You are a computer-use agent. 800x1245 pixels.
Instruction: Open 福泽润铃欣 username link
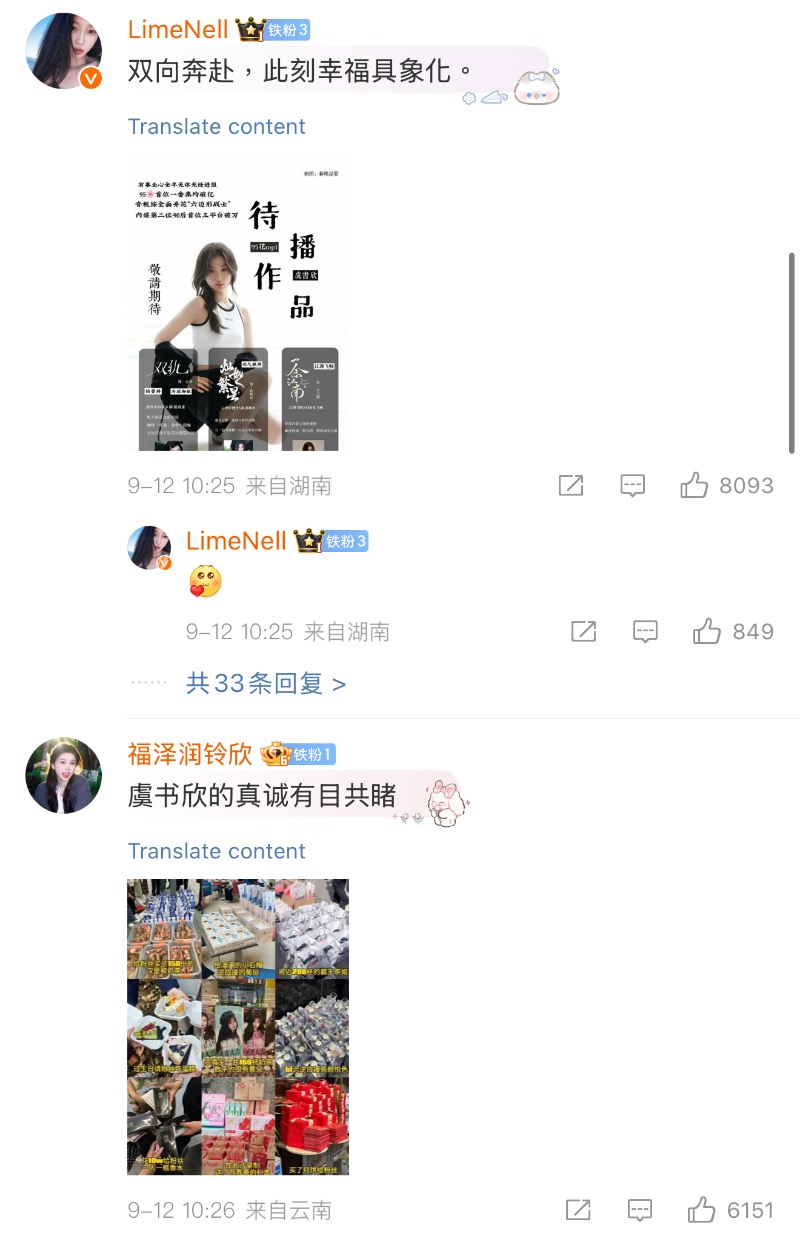click(190, 754)
